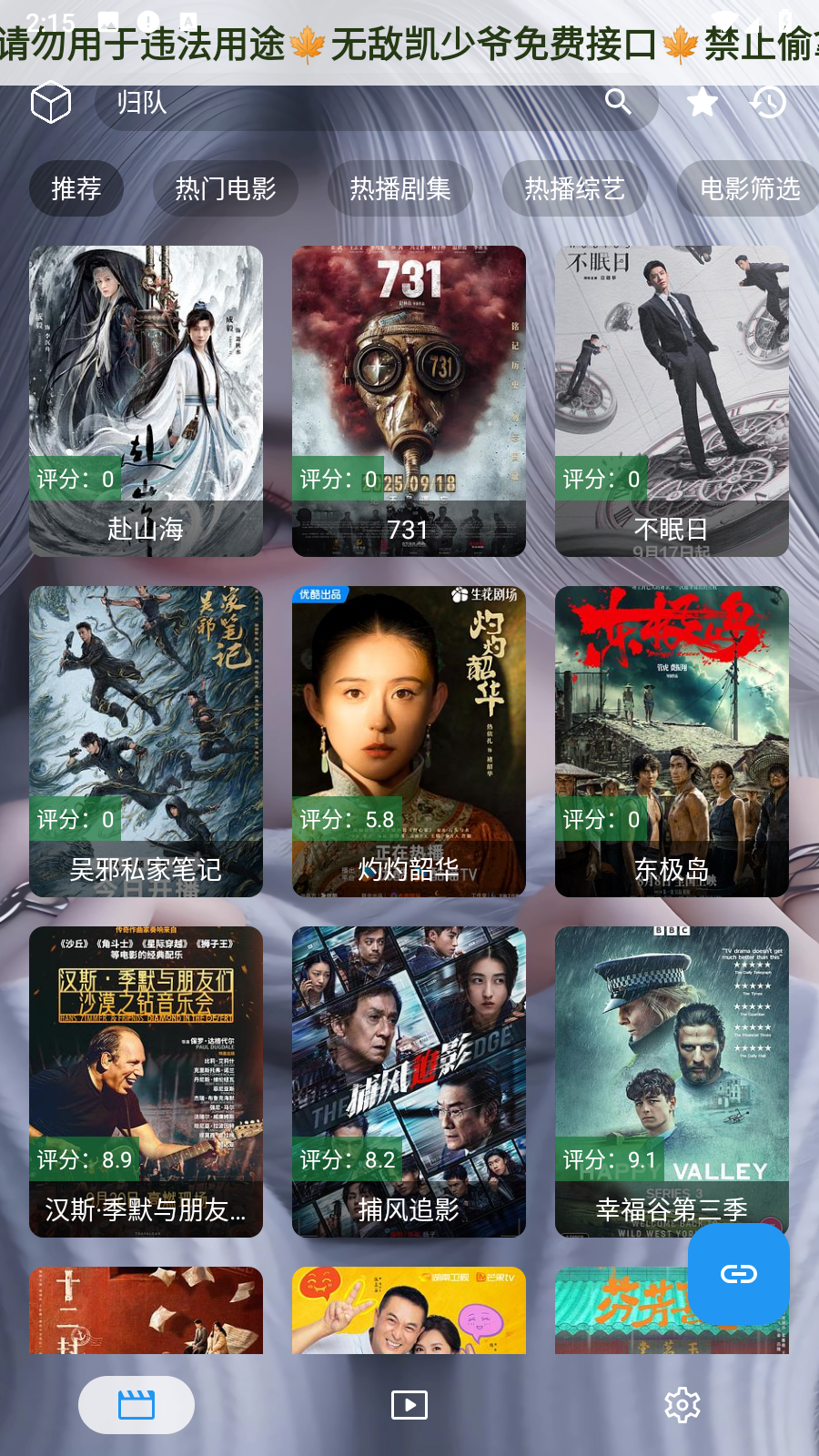Switch to the play button bottom tab
Viewport: 819px width, 1456px height.
[x=409, y=1405]
